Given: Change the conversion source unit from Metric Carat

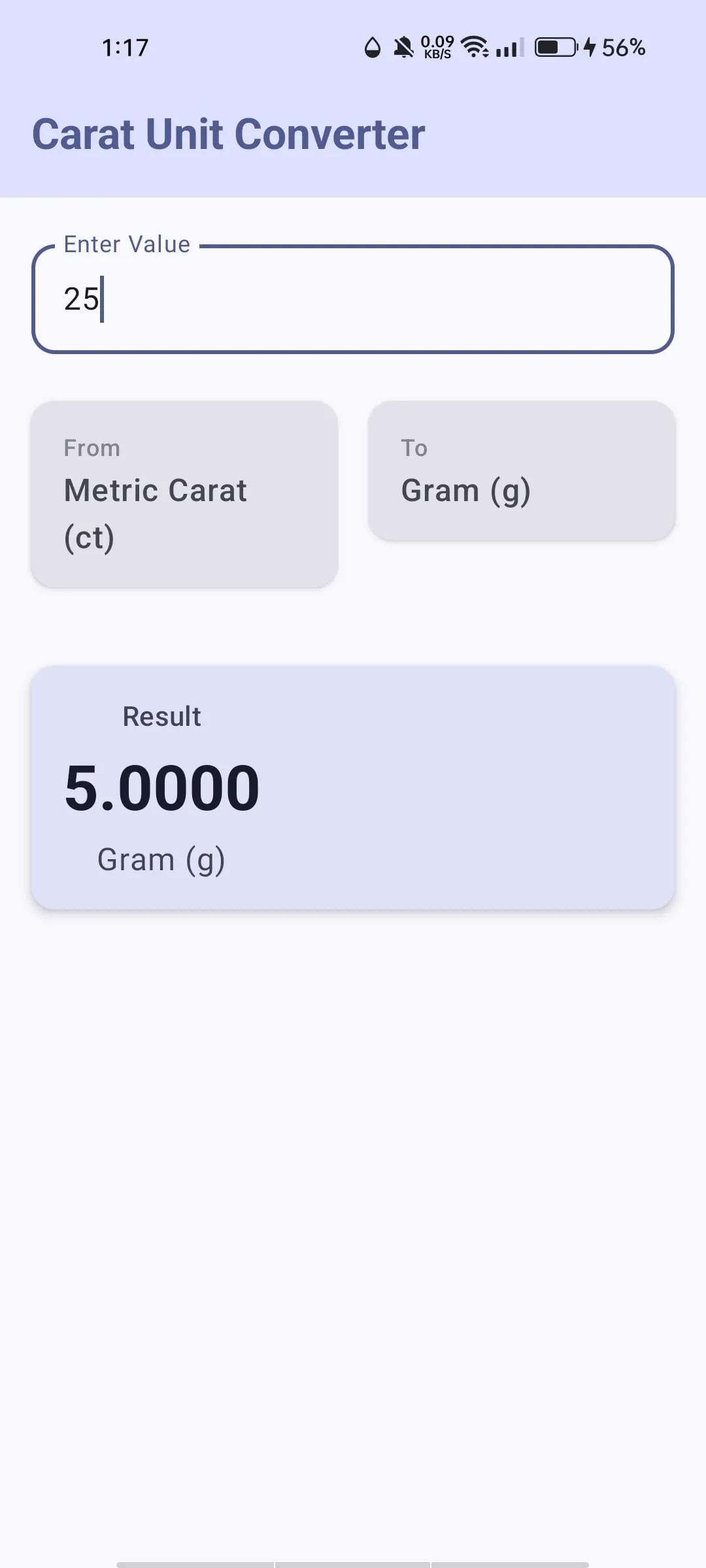Looking at the screenshot, I should pyautogui.click(x=184, y=494).
